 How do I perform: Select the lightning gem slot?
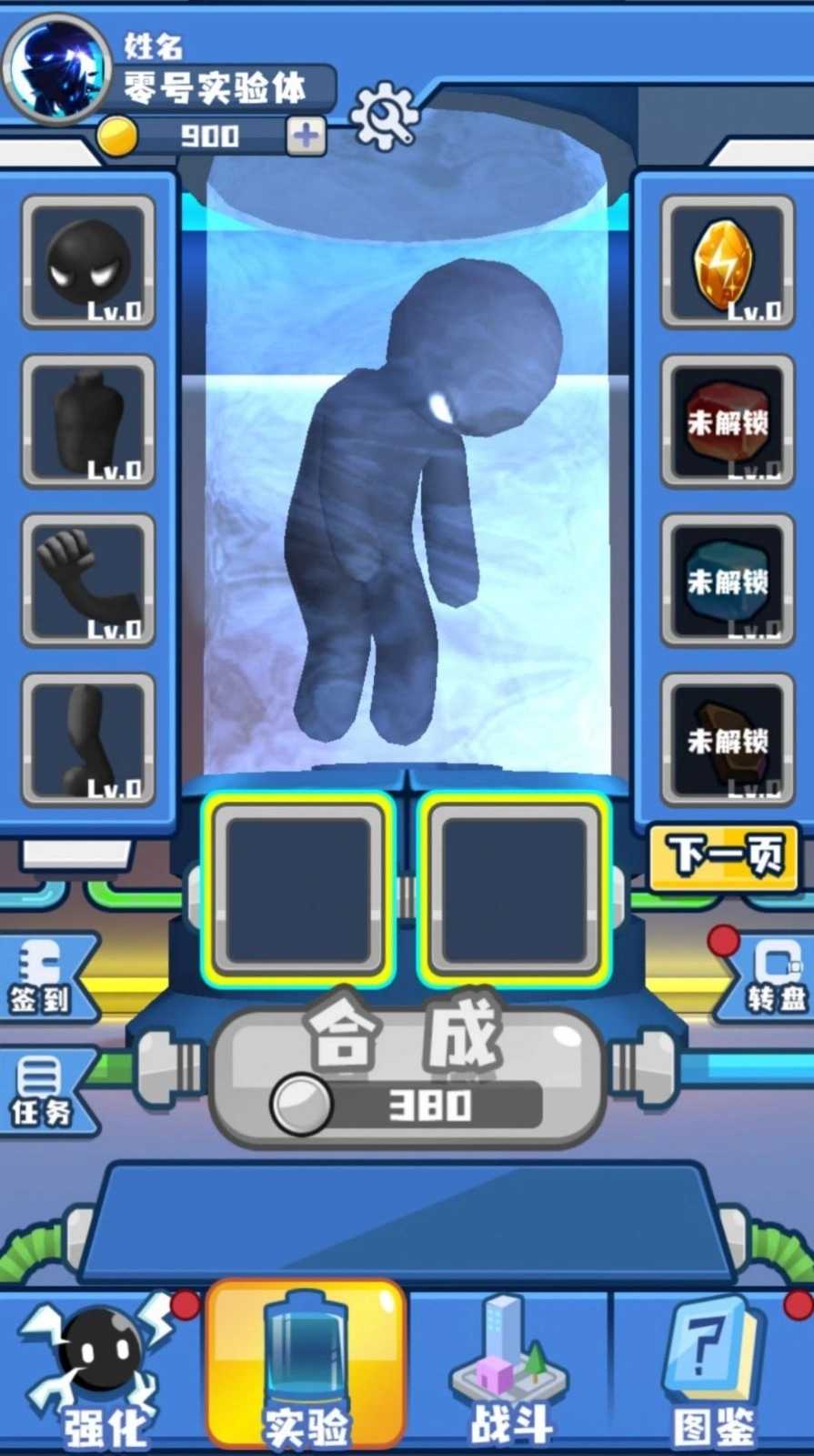pyautogui.click(x=727, y=262)
